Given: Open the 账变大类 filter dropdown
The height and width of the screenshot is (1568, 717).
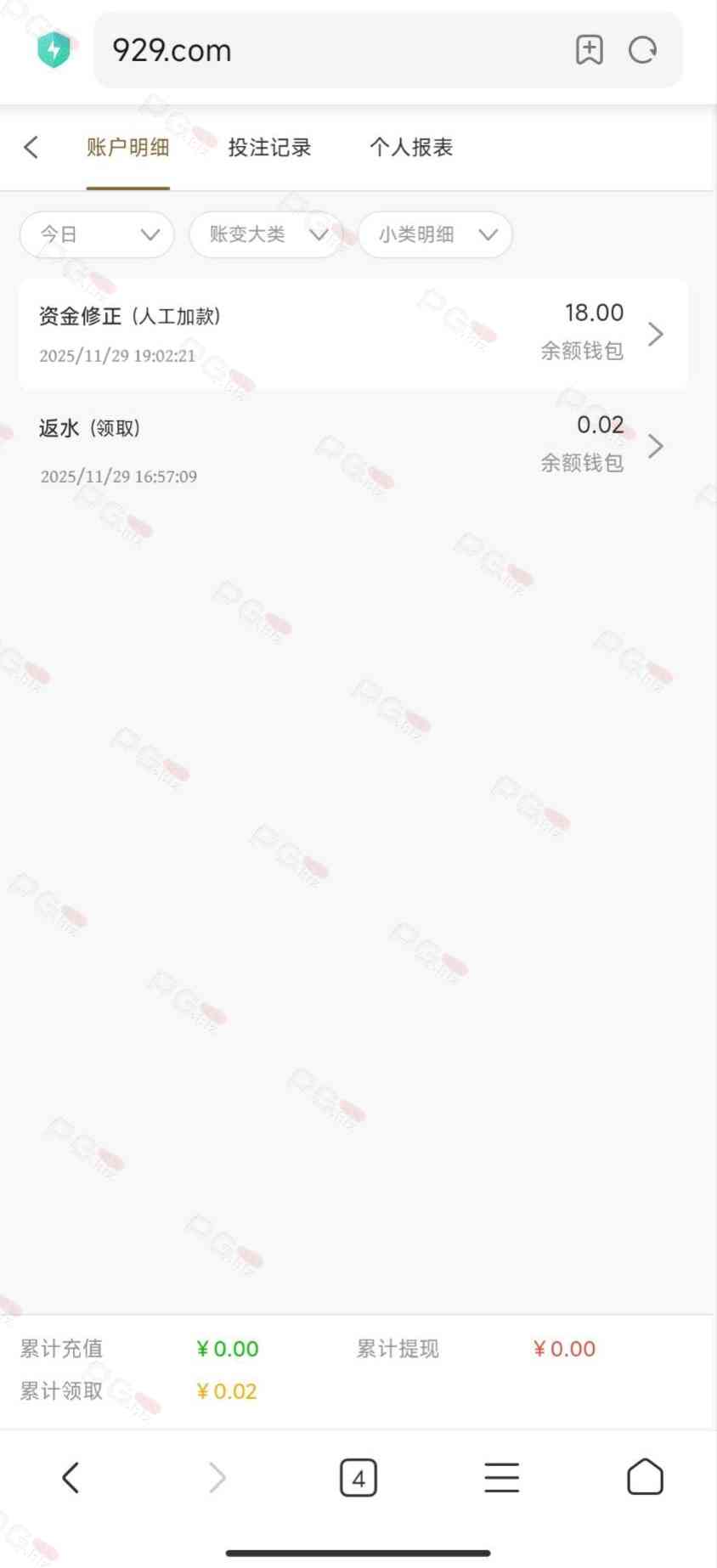Looking at the screenshot, I should (x=266, y=235).
